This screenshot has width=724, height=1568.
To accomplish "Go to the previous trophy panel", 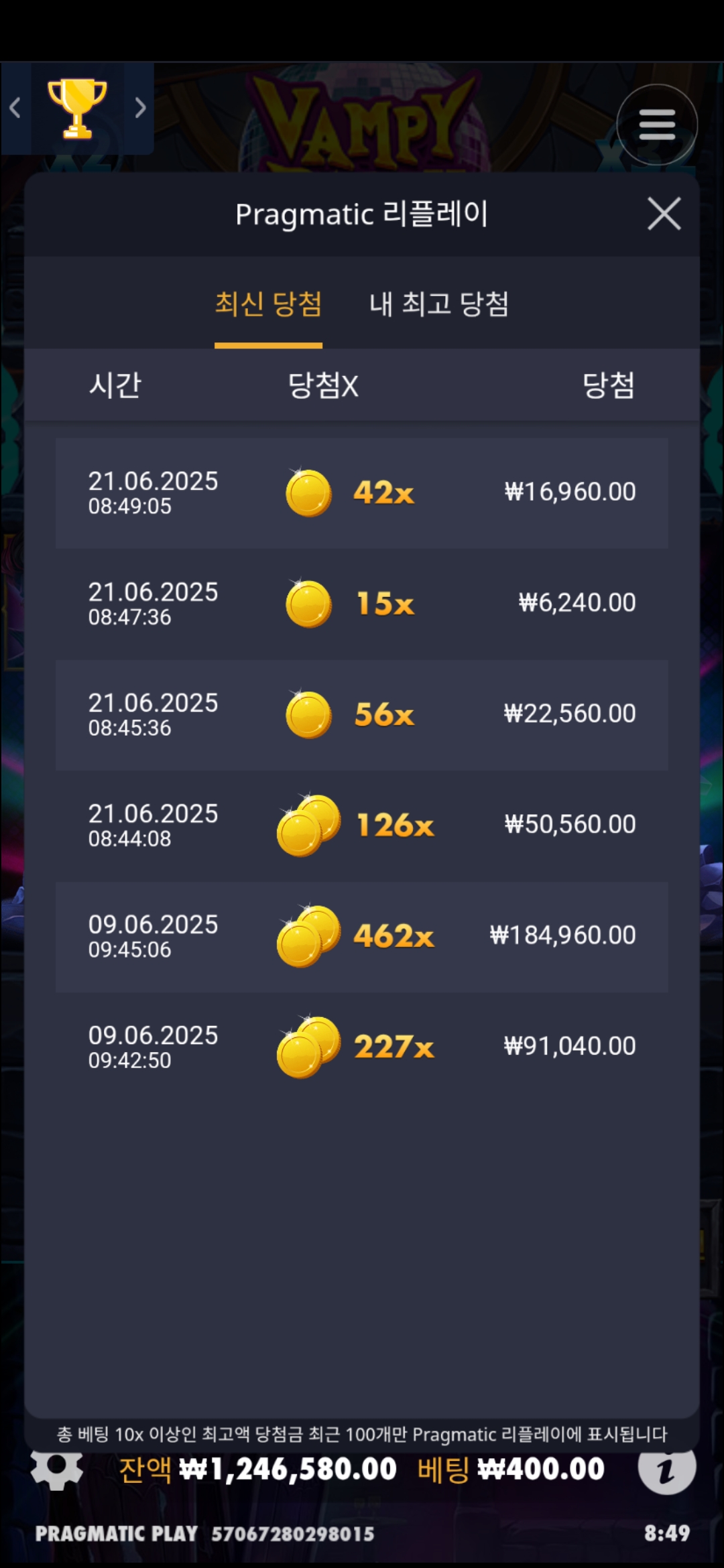I will point(15,107).
